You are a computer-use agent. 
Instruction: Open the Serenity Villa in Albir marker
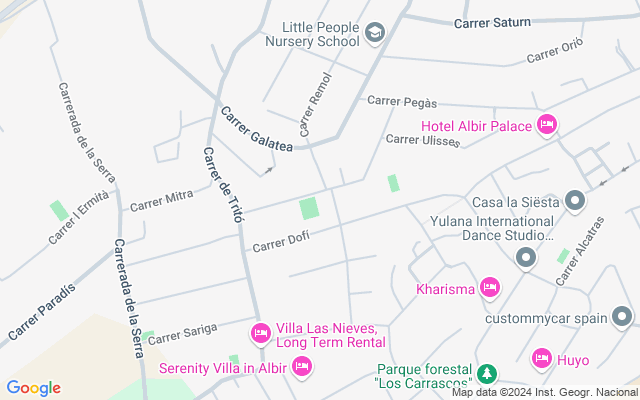303,368
